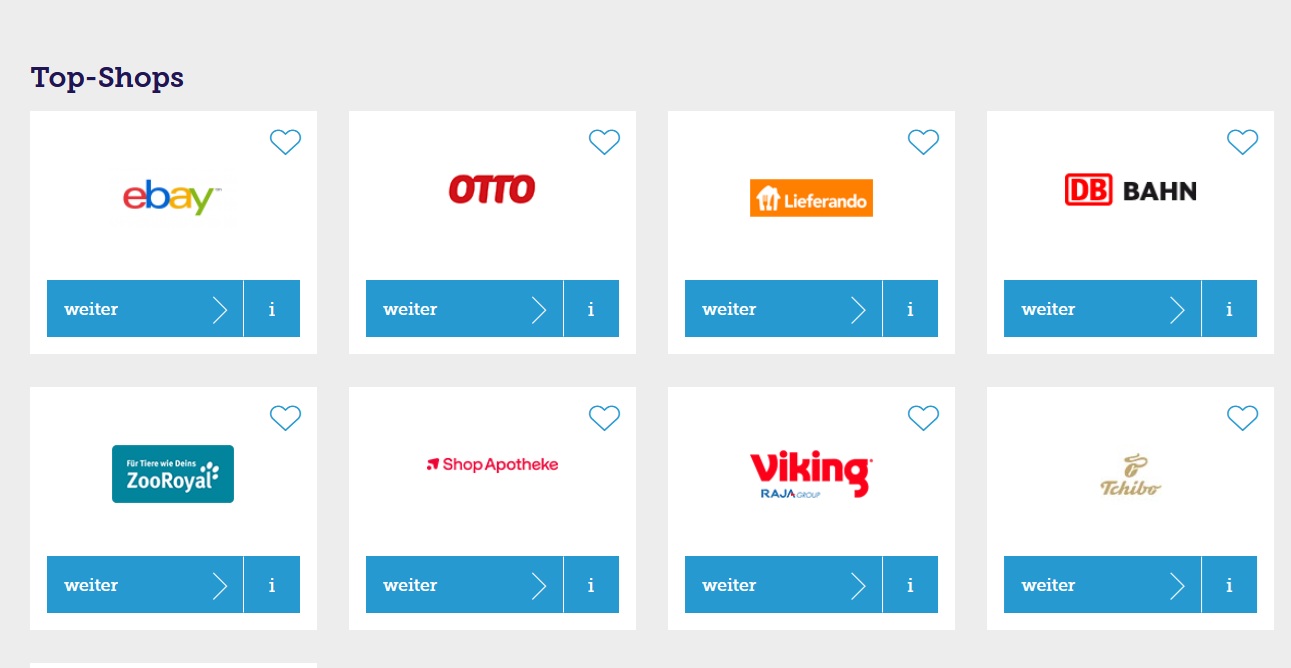Image resolution: width=1291 pixels, height=668 pixels.
Task: Open the DB Bahn info button
Action: 1229,309
